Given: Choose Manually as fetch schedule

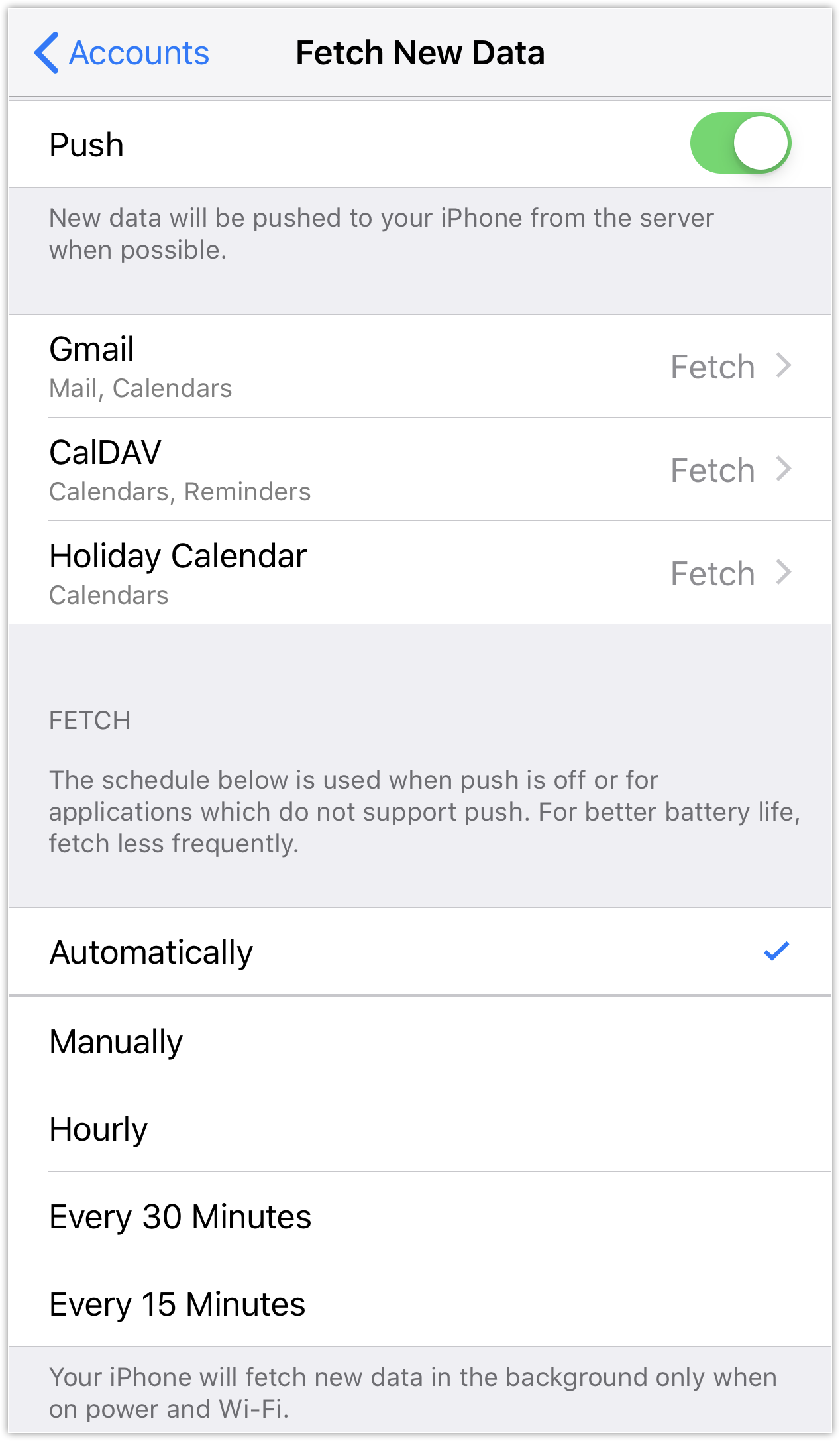Looking at the screenshot, I should tap(420, 1041).
